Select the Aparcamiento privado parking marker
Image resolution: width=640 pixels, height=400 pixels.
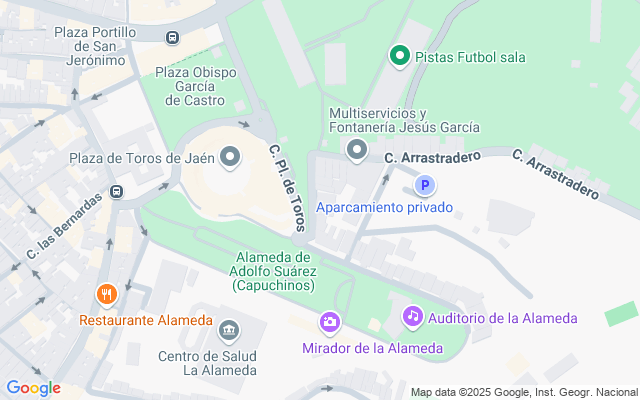click(425, 186)
